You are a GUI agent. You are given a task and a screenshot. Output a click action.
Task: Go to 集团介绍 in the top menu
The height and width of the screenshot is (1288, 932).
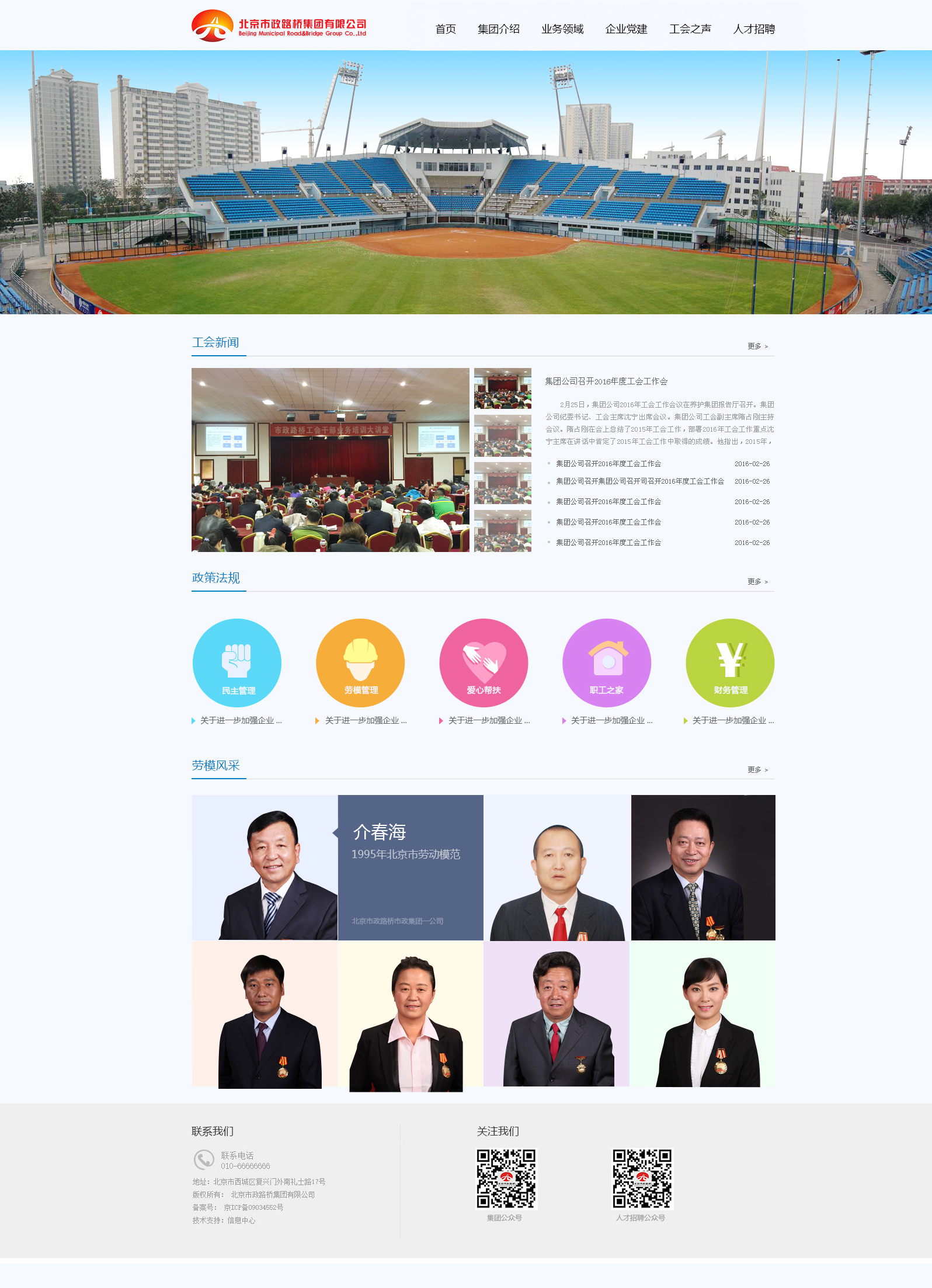(x=498, y=29)
